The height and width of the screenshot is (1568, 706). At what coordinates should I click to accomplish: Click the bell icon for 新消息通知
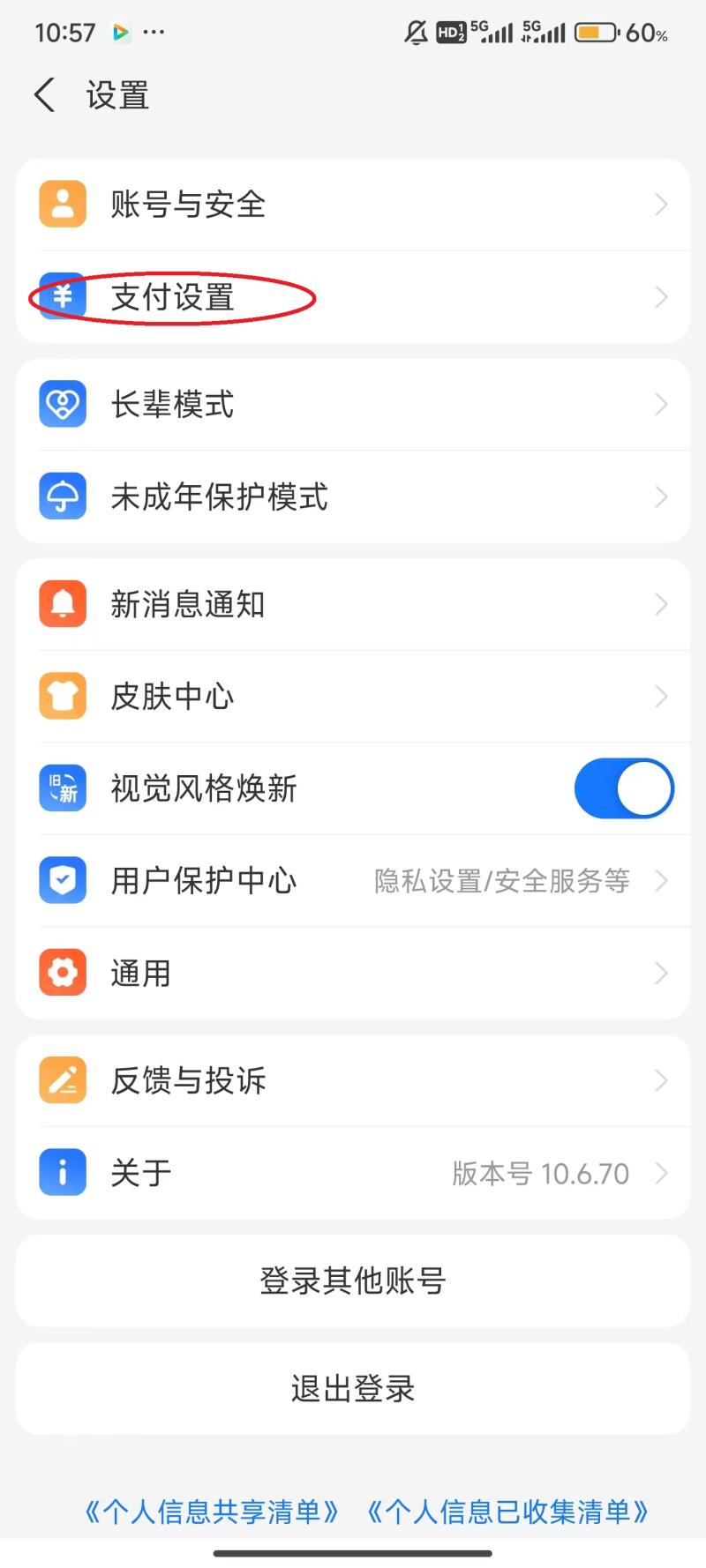coord(62,603)
